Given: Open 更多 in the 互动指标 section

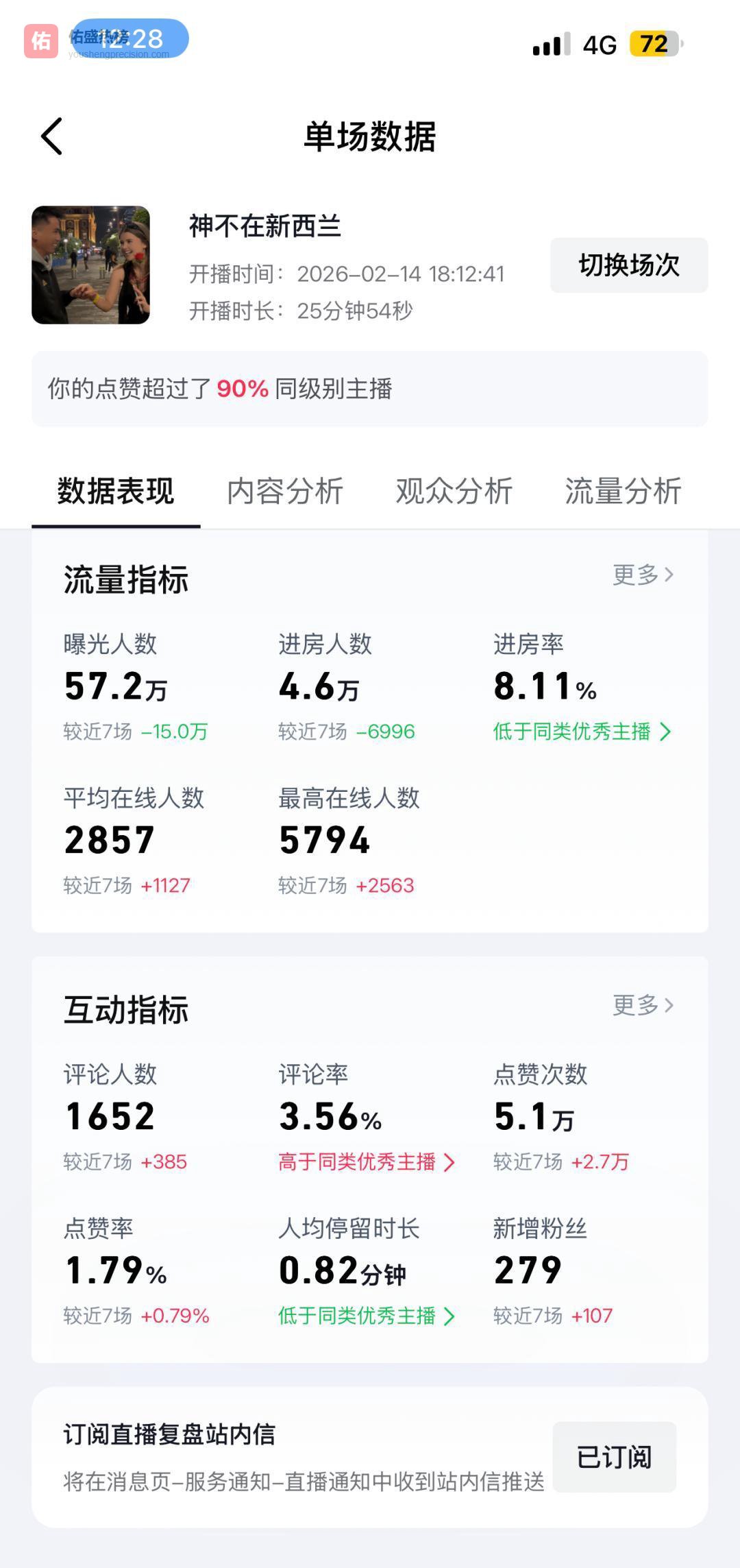Looking at the screenshot, I should pyautogui.click(x=643, y=1005).
